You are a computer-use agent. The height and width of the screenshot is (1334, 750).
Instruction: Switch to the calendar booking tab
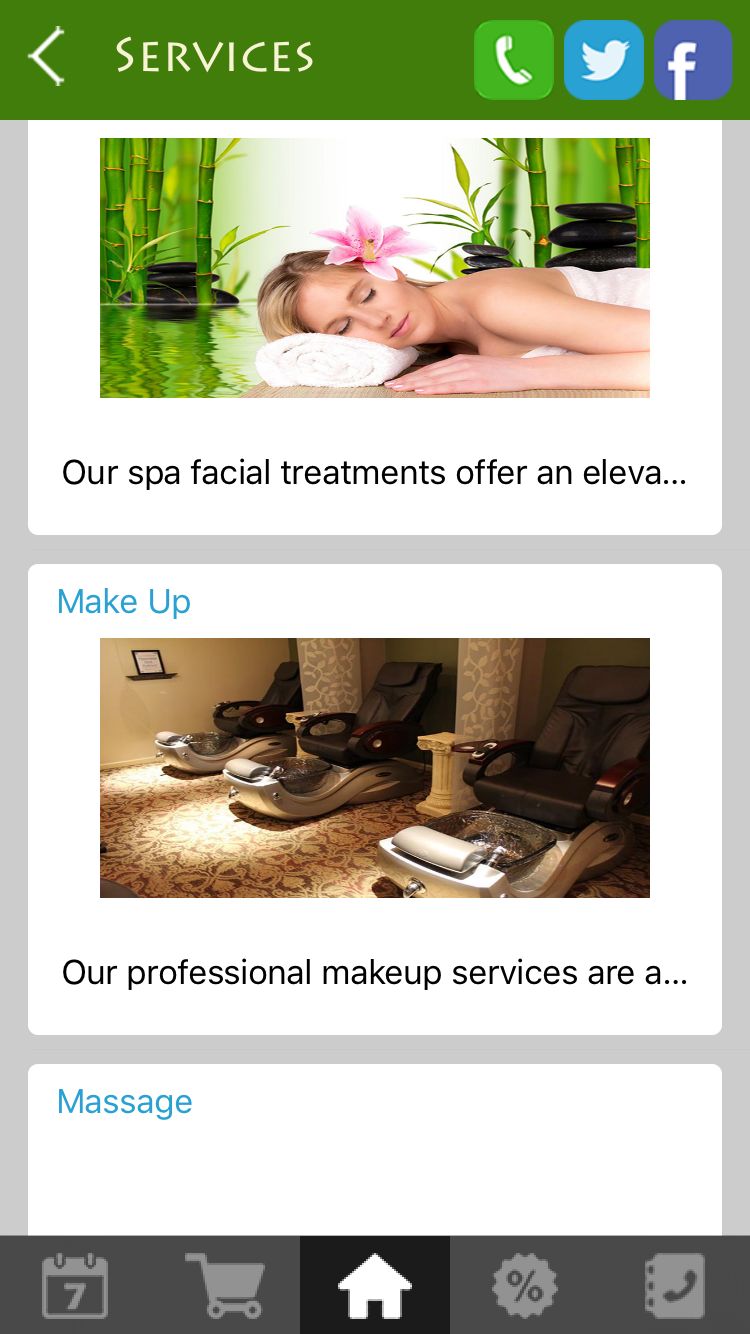75,1285
